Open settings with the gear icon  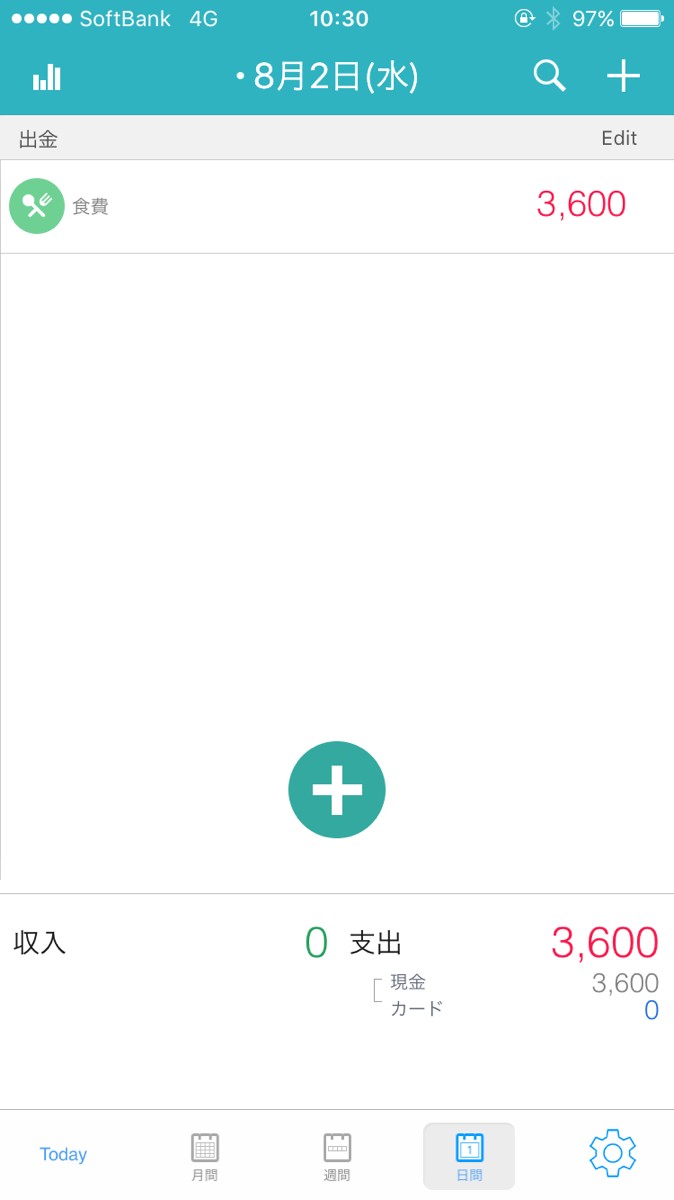pyautogui.click(x=613, y=1153)
